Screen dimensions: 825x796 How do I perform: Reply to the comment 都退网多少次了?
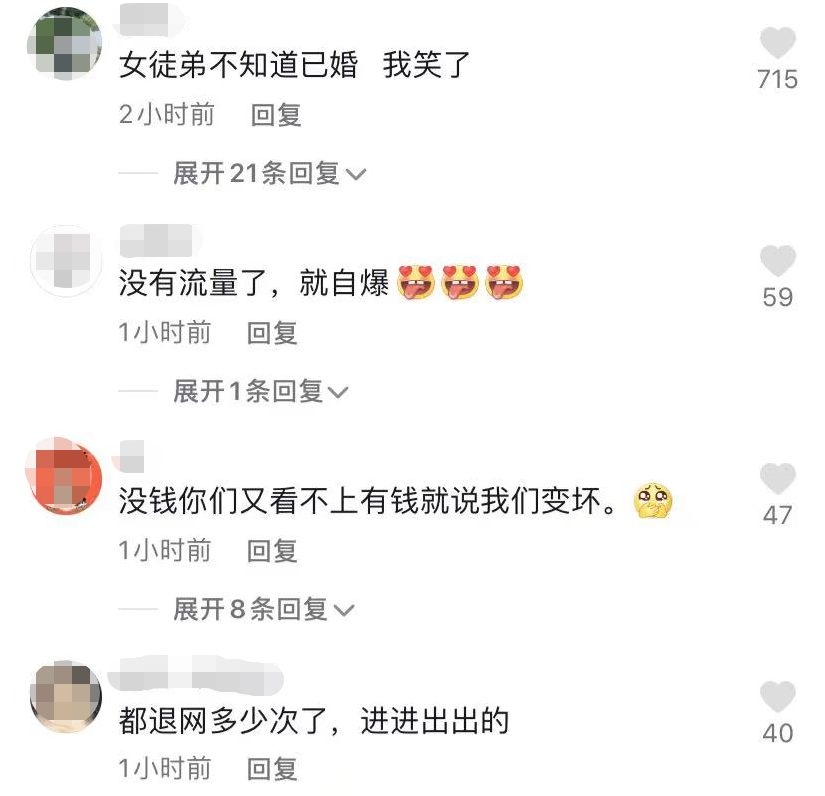pyautogui.click(x=273, y=768)
